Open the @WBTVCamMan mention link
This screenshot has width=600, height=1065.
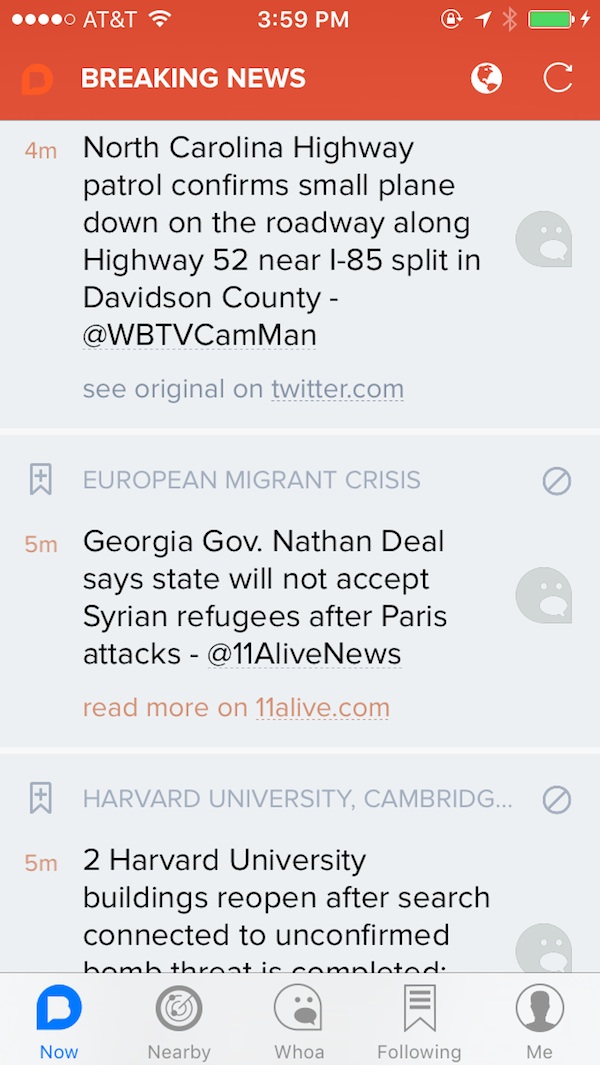coord(199,335)
